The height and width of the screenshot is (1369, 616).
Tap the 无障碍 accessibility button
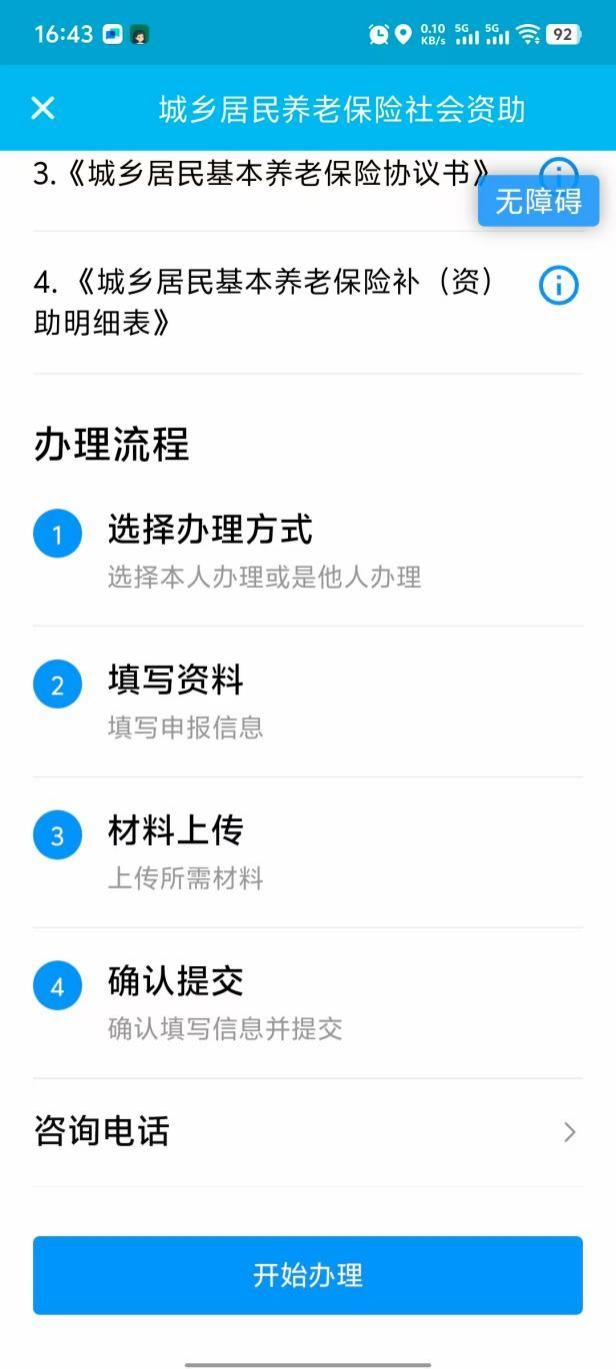(x=538, y=201)
